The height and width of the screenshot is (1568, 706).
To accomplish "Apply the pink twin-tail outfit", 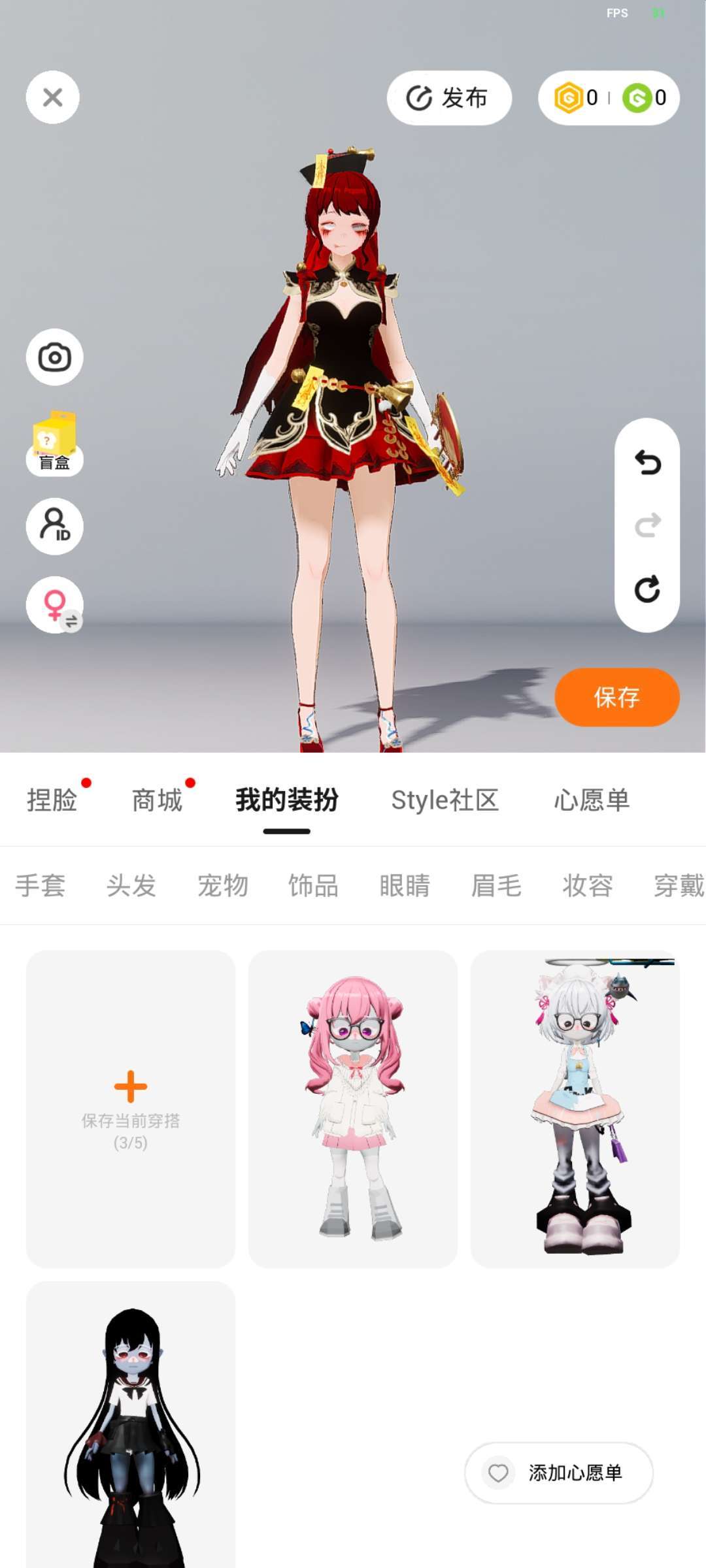I will [x=353, y=1108].
